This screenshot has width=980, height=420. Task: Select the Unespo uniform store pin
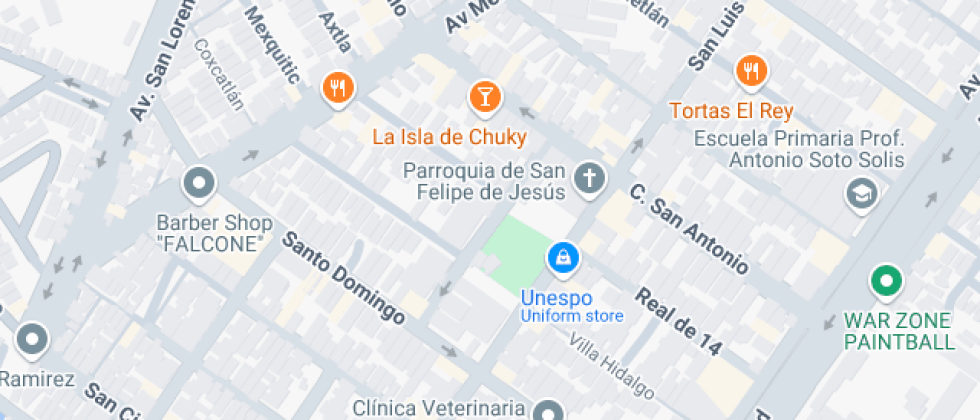pyautogui.click(x=563, y=257)
